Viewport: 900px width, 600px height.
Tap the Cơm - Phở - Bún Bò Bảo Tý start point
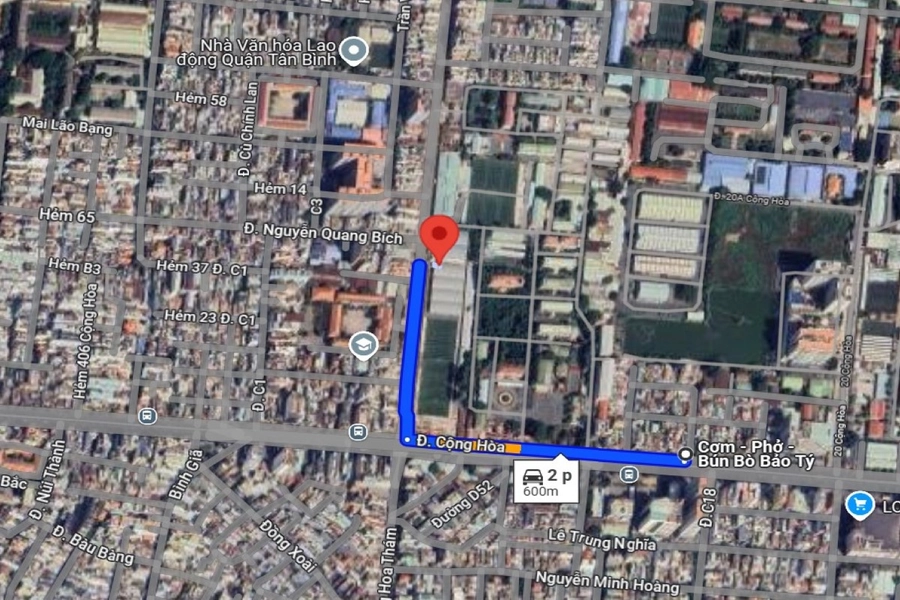[685, 456]
